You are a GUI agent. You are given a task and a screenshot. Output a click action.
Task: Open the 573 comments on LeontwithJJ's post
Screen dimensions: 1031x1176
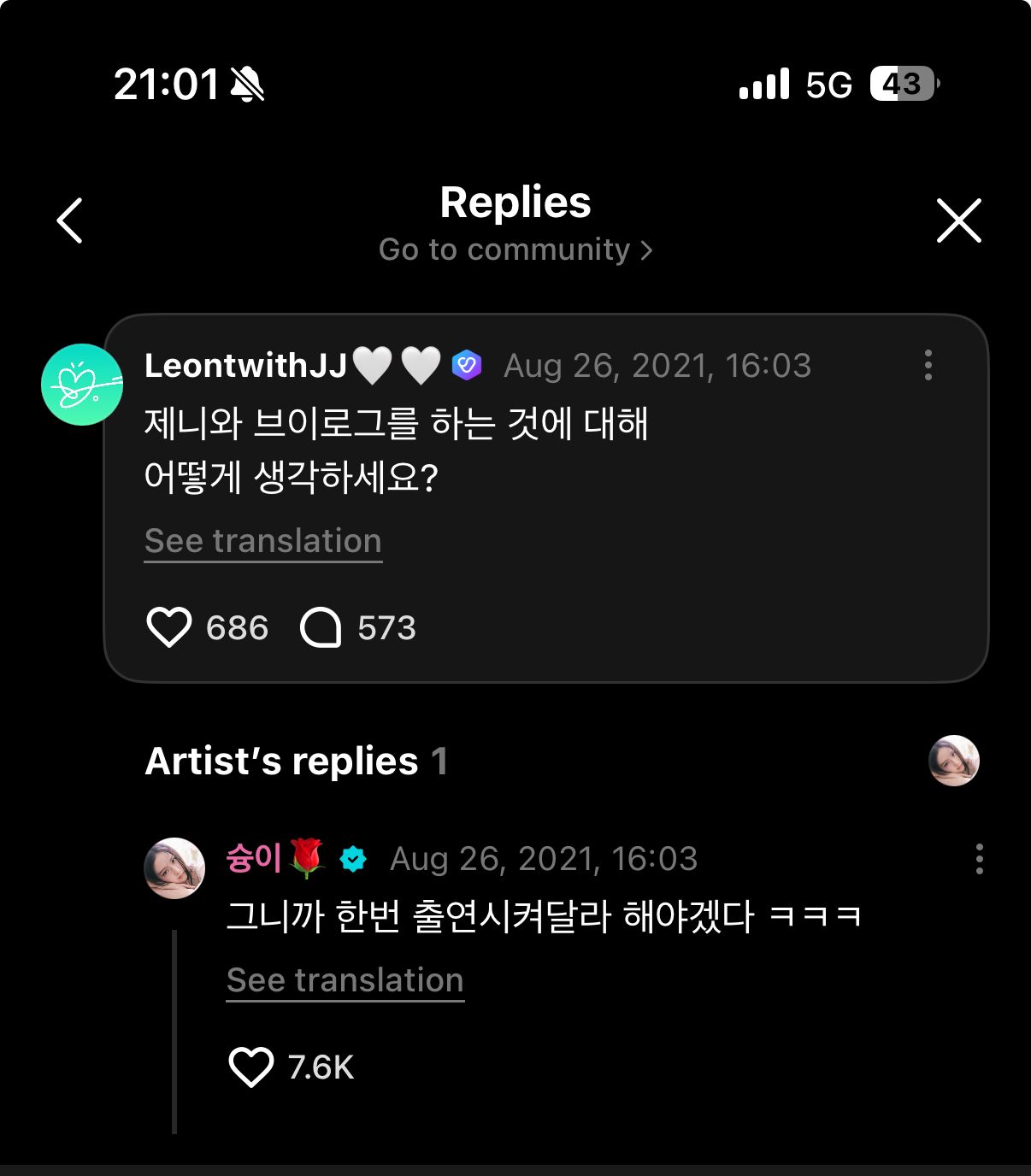pyautogui.click(x=321, y=627)
